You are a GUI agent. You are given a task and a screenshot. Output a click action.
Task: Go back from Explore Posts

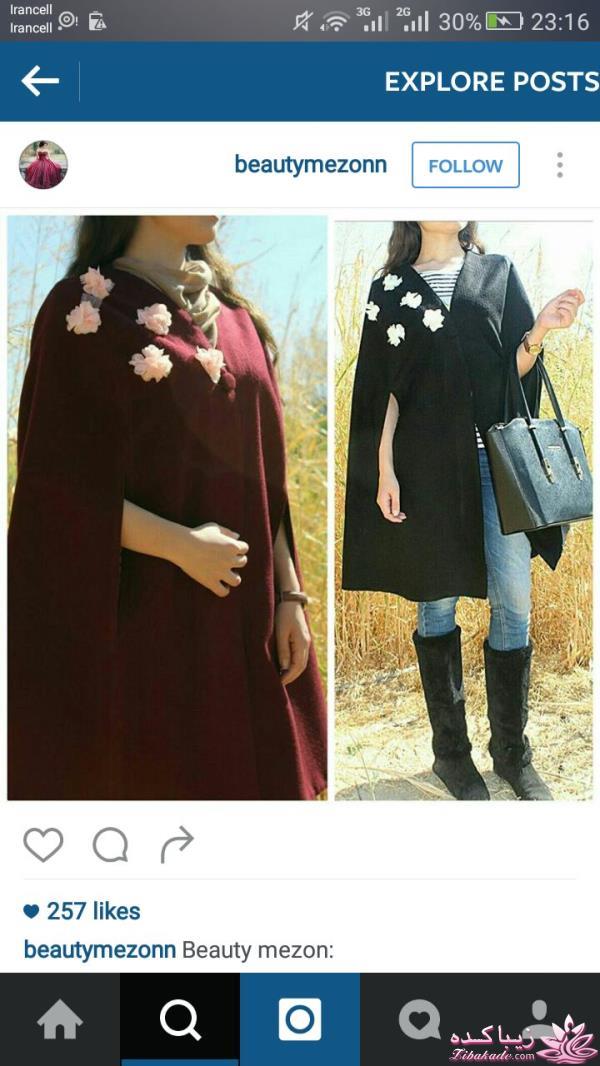click(40, 81)
